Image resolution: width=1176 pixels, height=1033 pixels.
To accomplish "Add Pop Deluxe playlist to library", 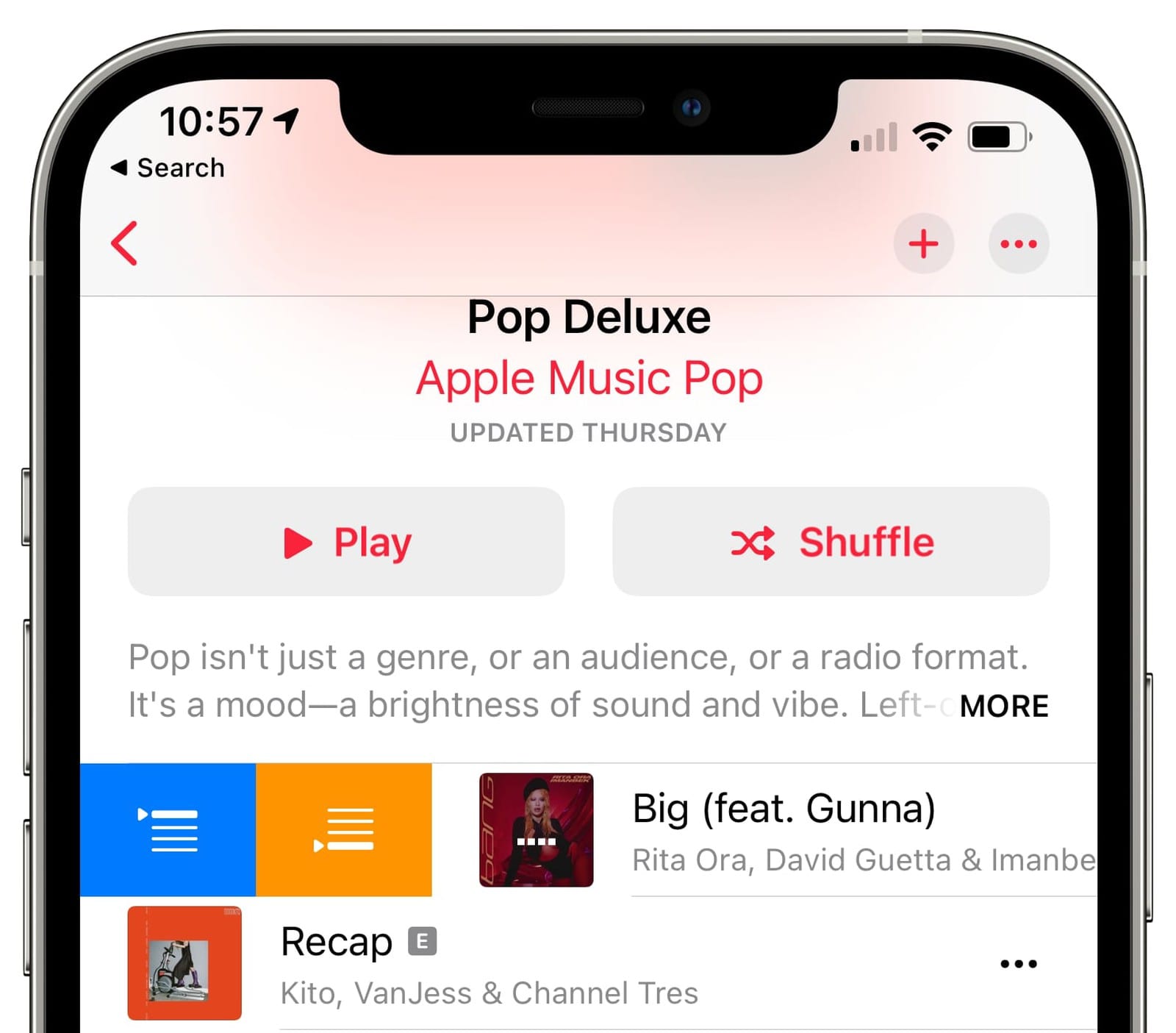I will 923,244.
